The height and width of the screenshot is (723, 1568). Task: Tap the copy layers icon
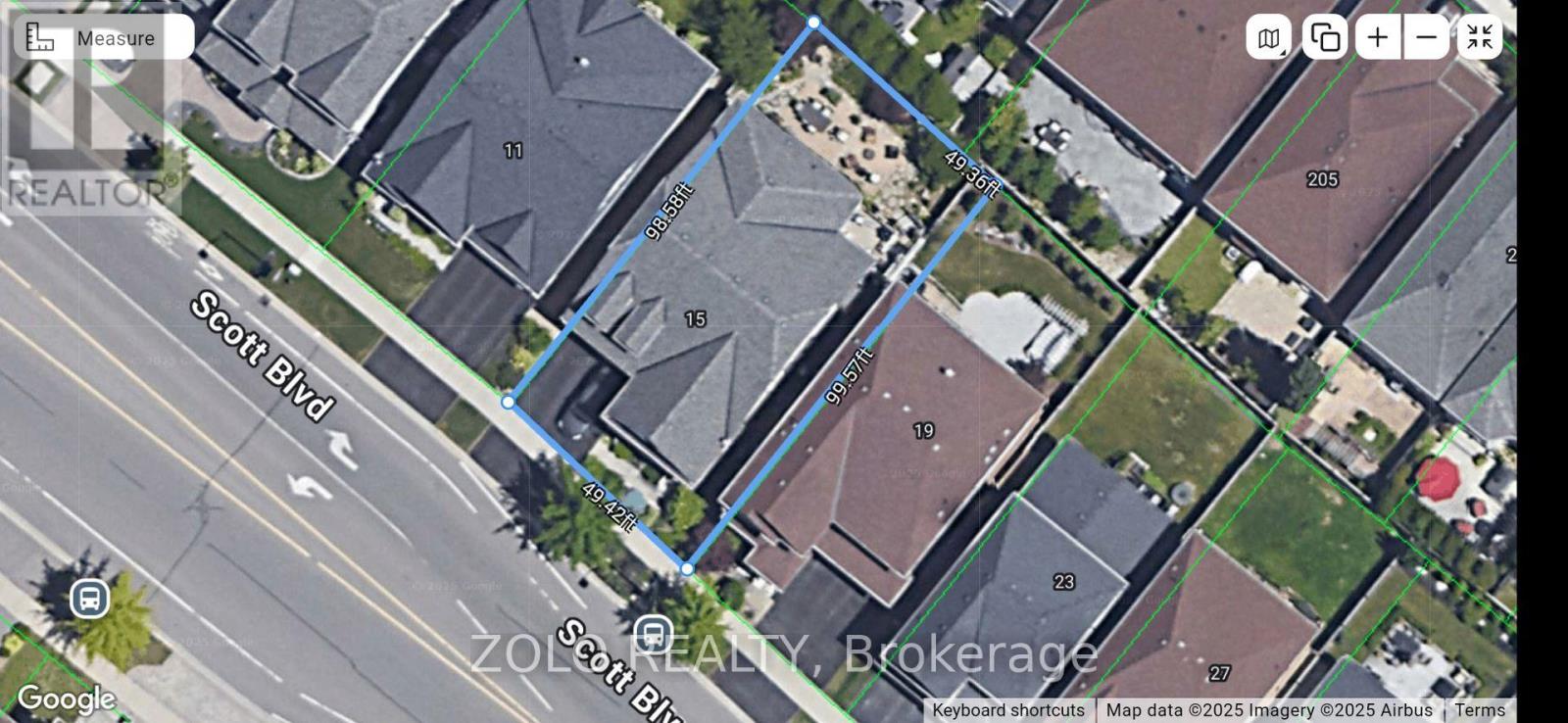click(1325, 38)
